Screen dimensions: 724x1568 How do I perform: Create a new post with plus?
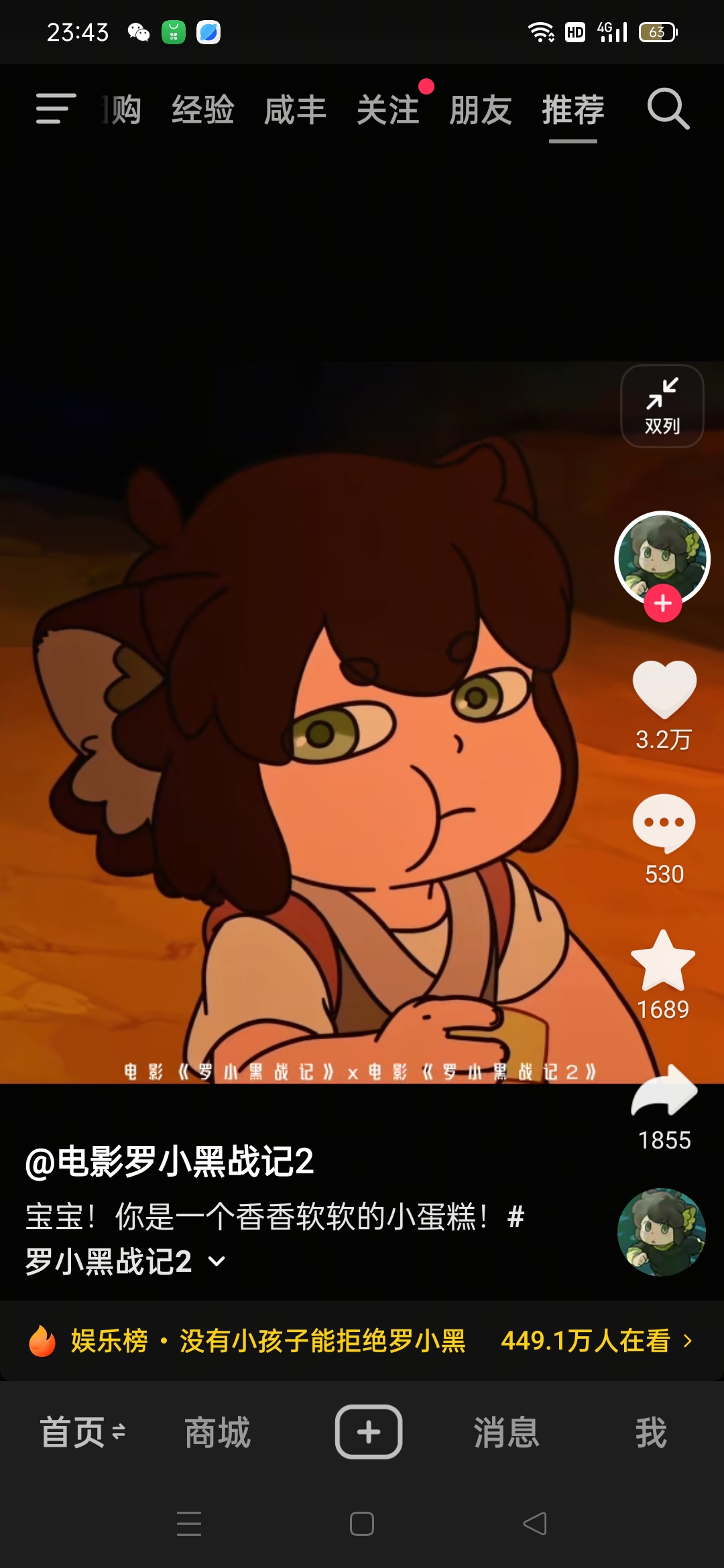coord(368,1432)
